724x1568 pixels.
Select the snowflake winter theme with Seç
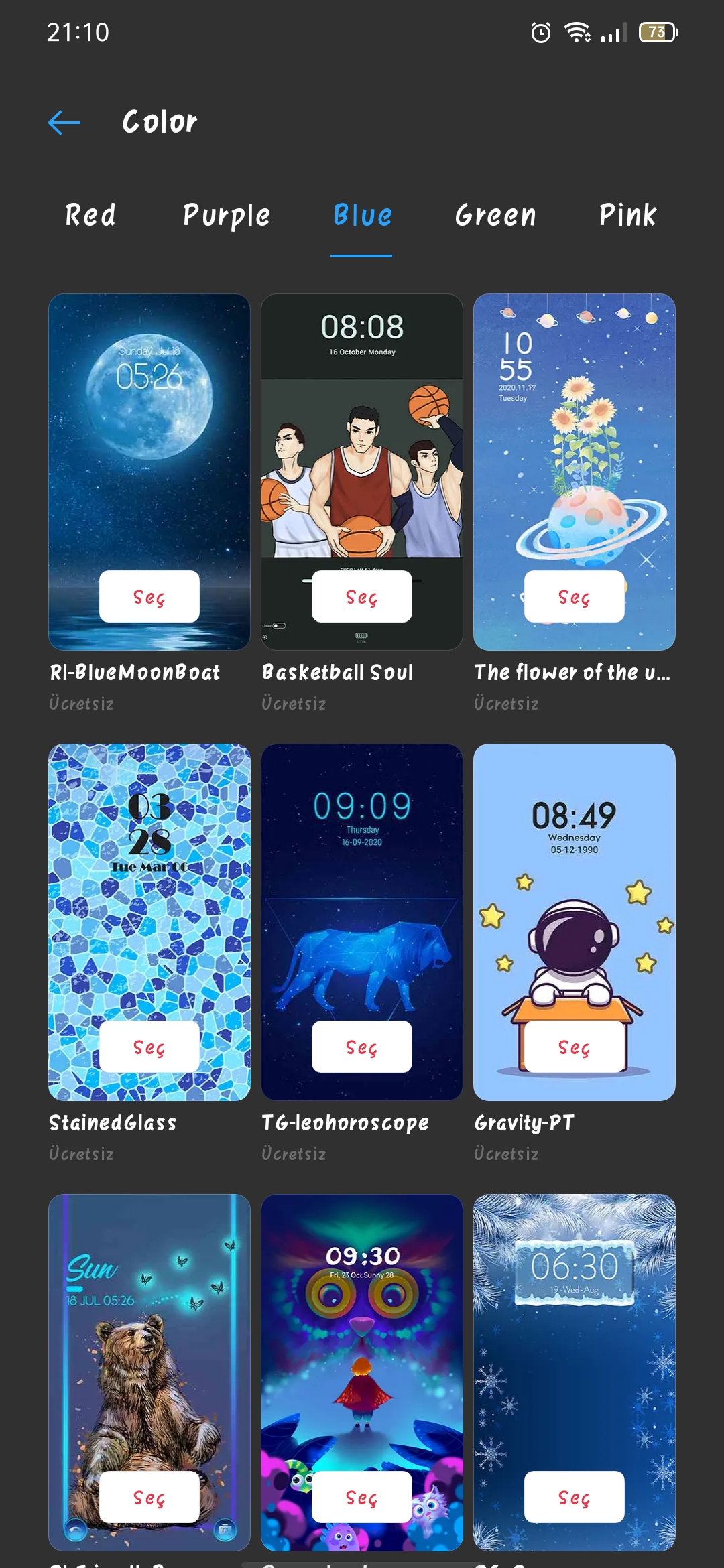click(575, 1497)
